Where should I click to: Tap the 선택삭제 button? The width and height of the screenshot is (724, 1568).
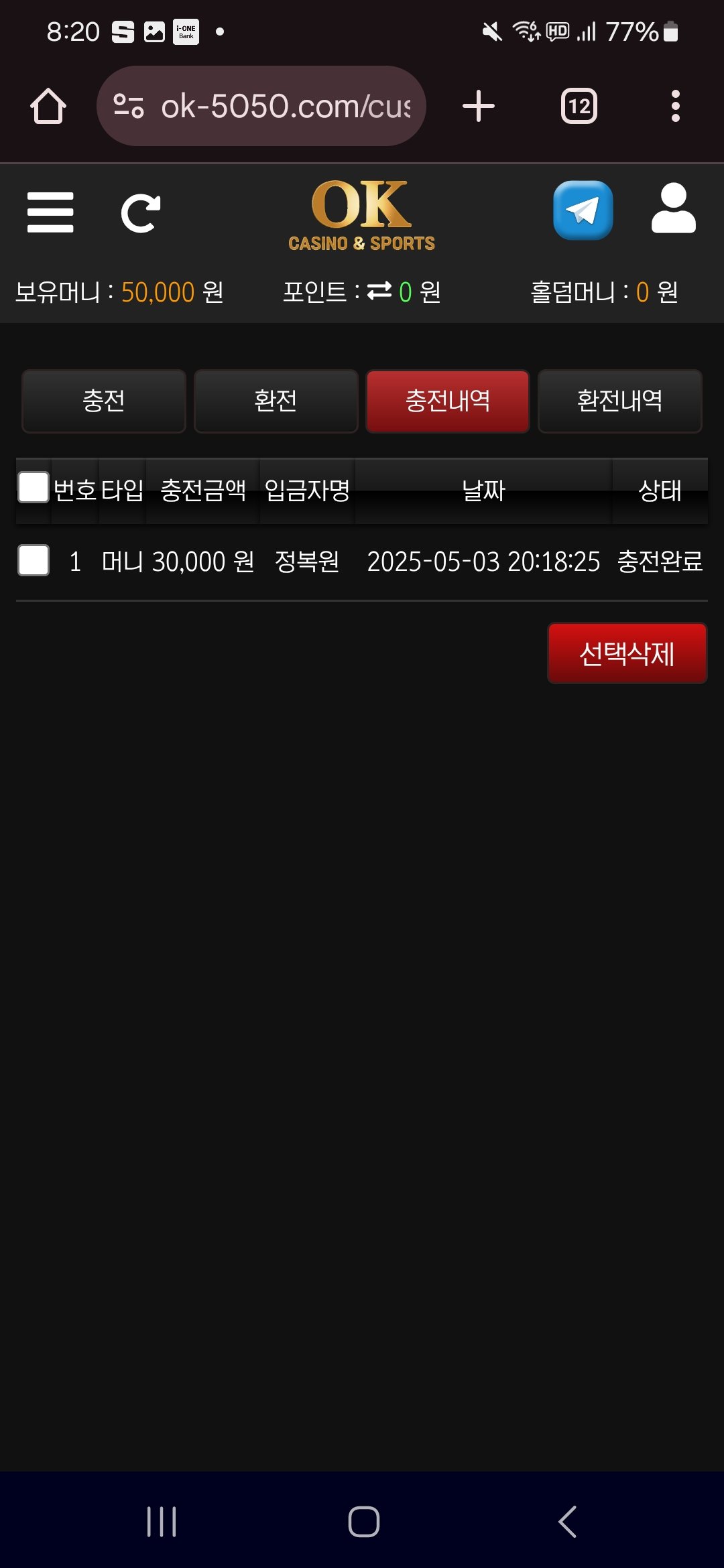(x=627, y=653)
